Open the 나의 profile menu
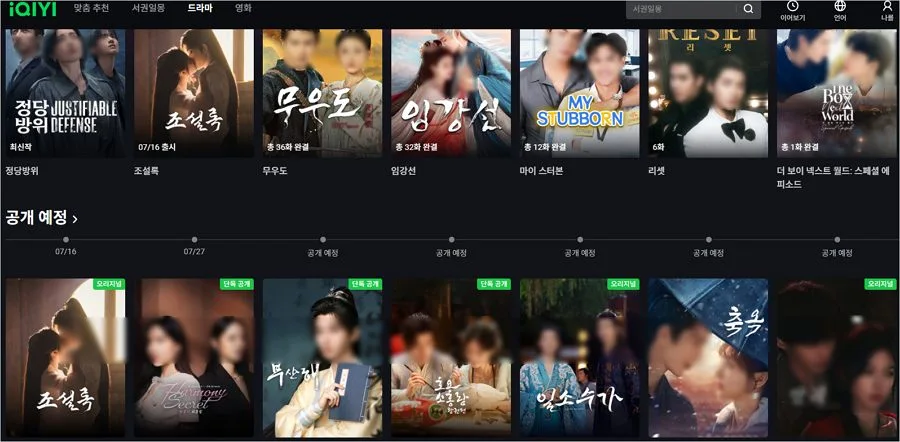Screen dimensions: 900x442 click(x=887, y=11)
